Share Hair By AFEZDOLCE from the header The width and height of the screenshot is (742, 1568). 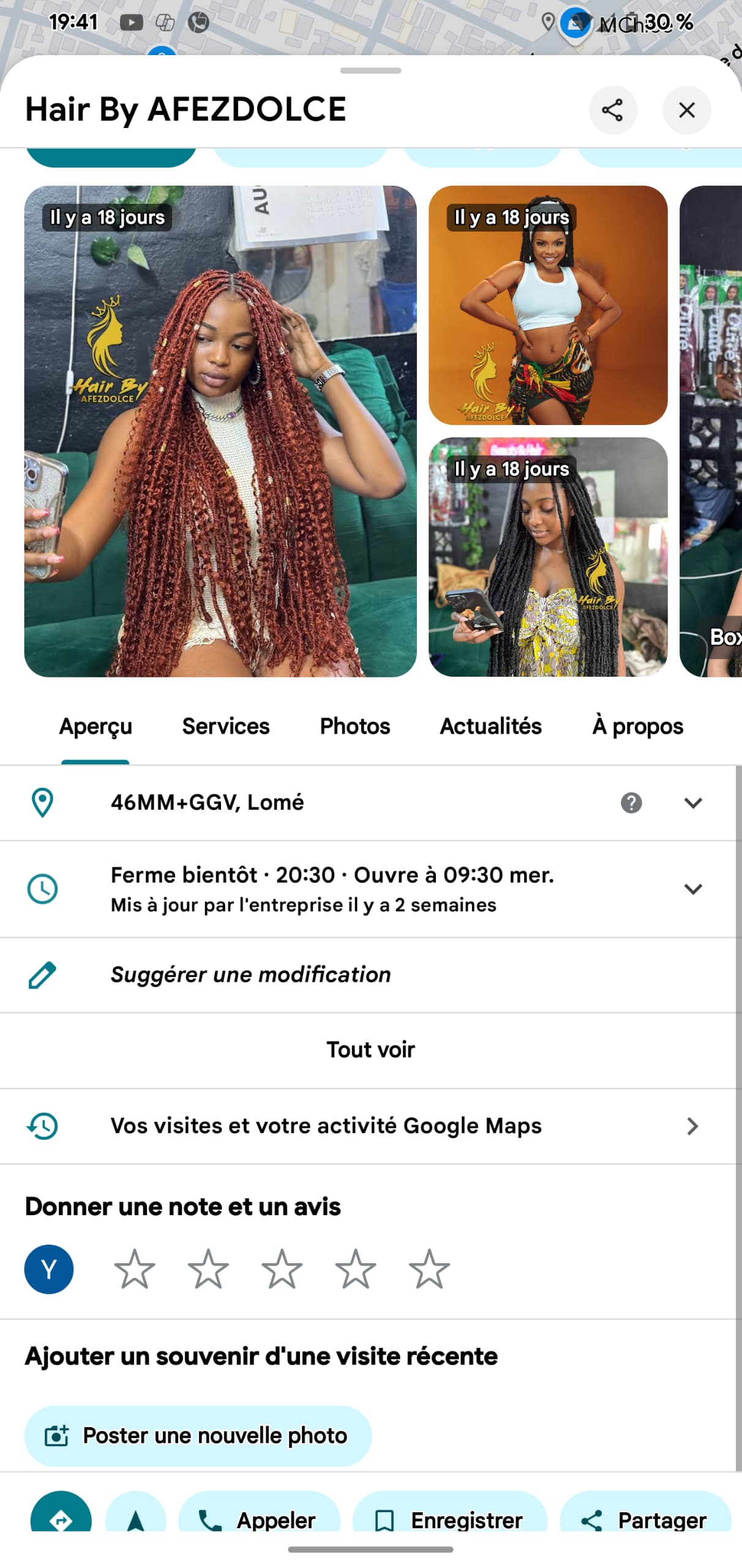(612, 110)
